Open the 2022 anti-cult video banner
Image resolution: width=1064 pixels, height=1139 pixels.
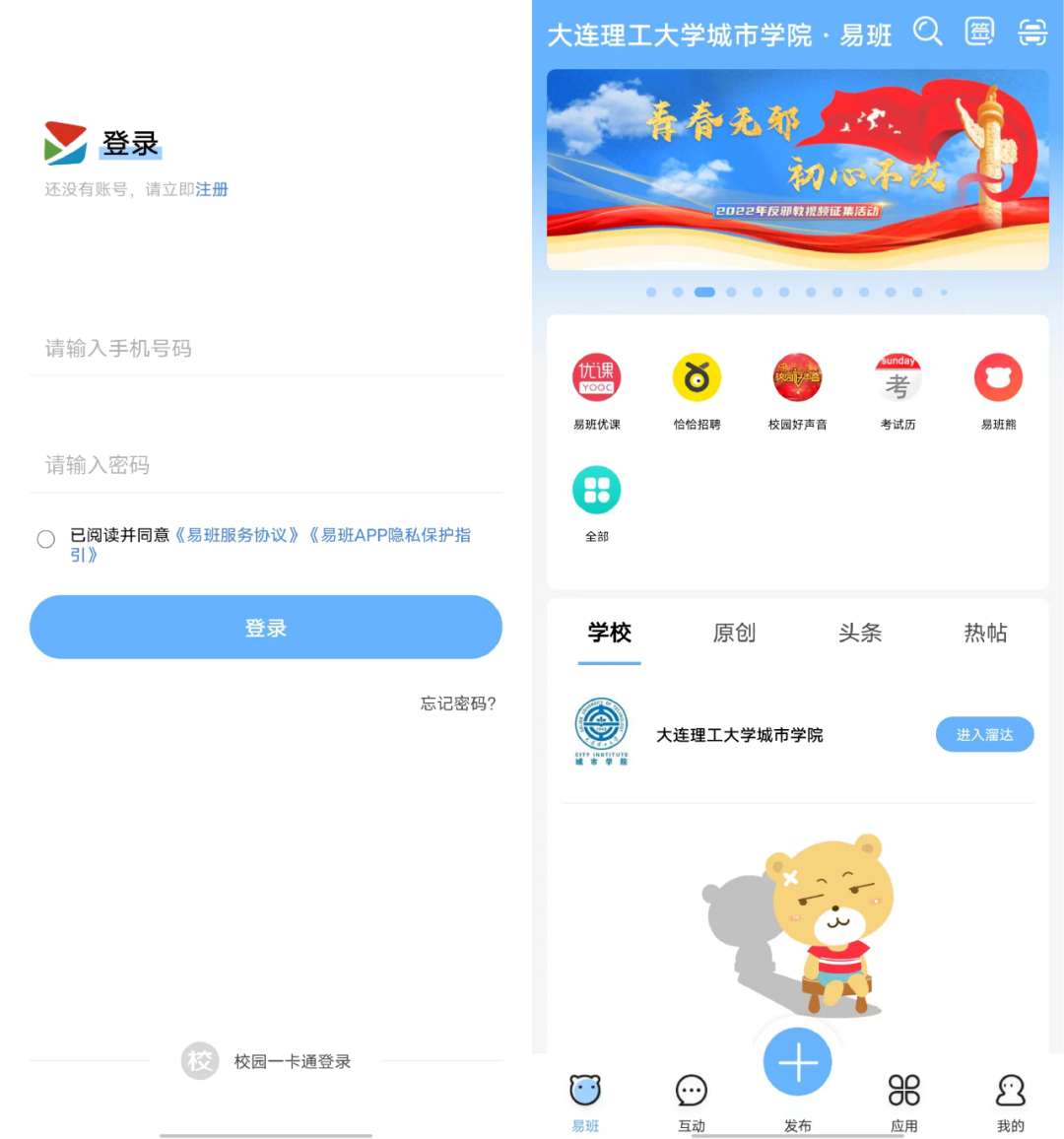pyautogui.click(x=797, y=169)
